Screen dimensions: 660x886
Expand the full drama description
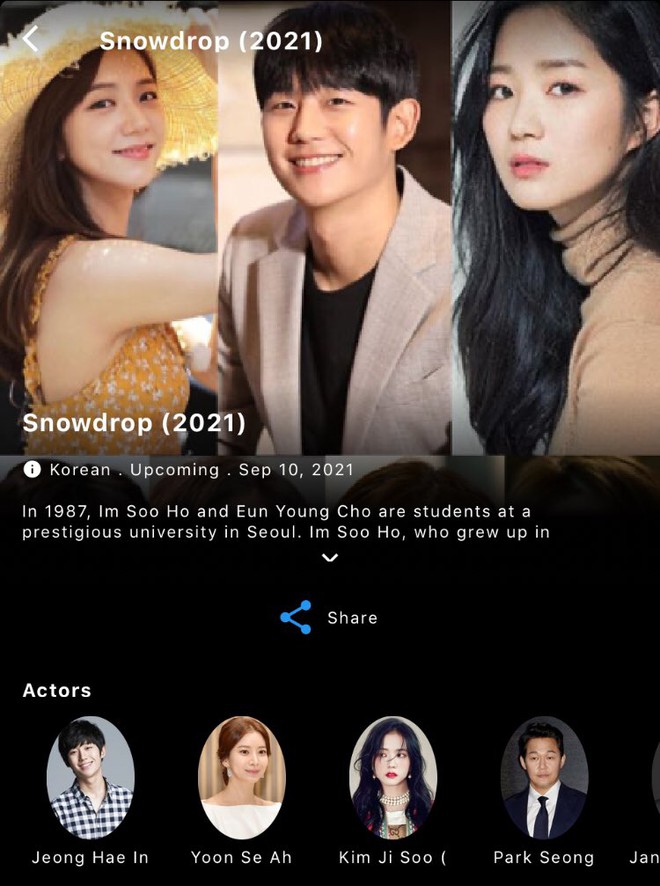pyautogui.click(x=330, y=558)
